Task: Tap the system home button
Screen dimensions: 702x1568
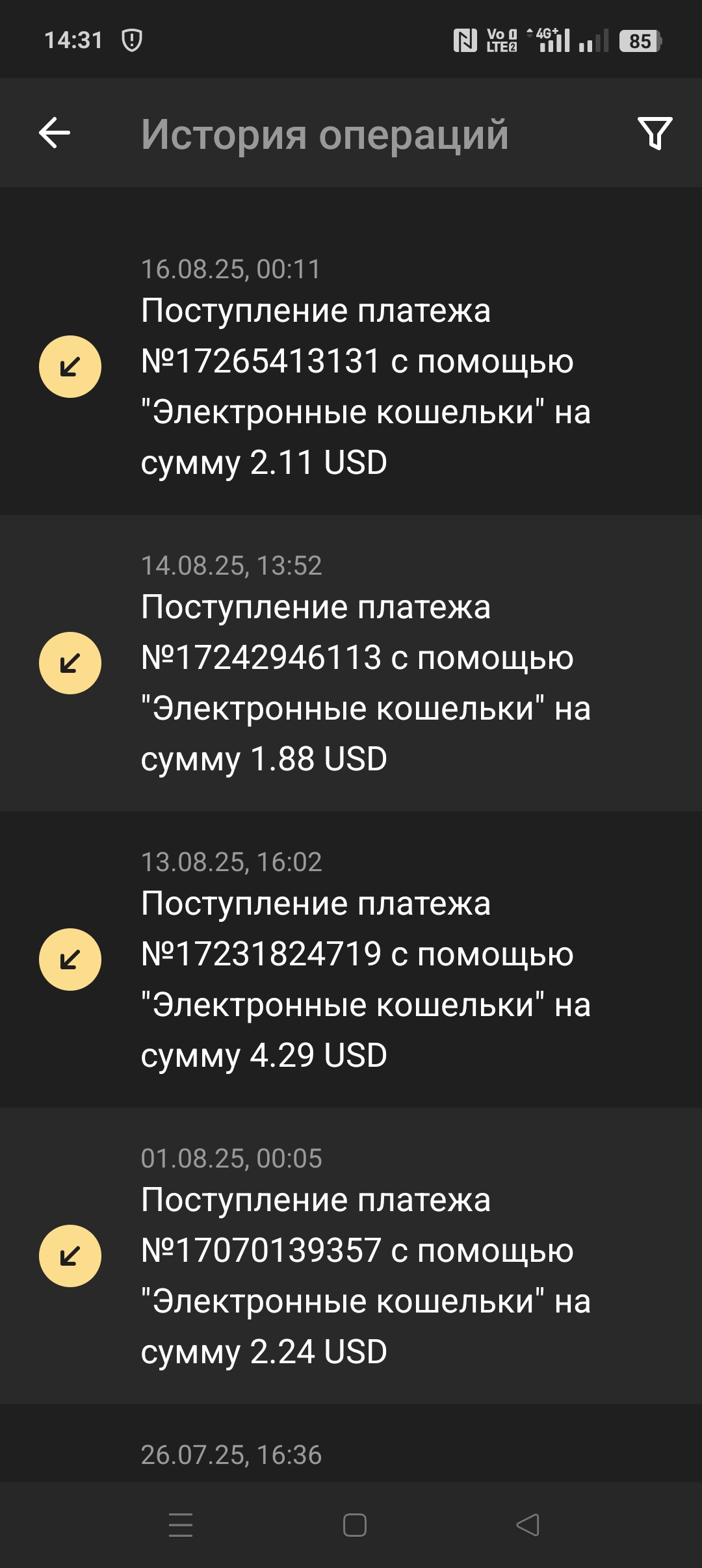Action: (x=354, y=1525)
